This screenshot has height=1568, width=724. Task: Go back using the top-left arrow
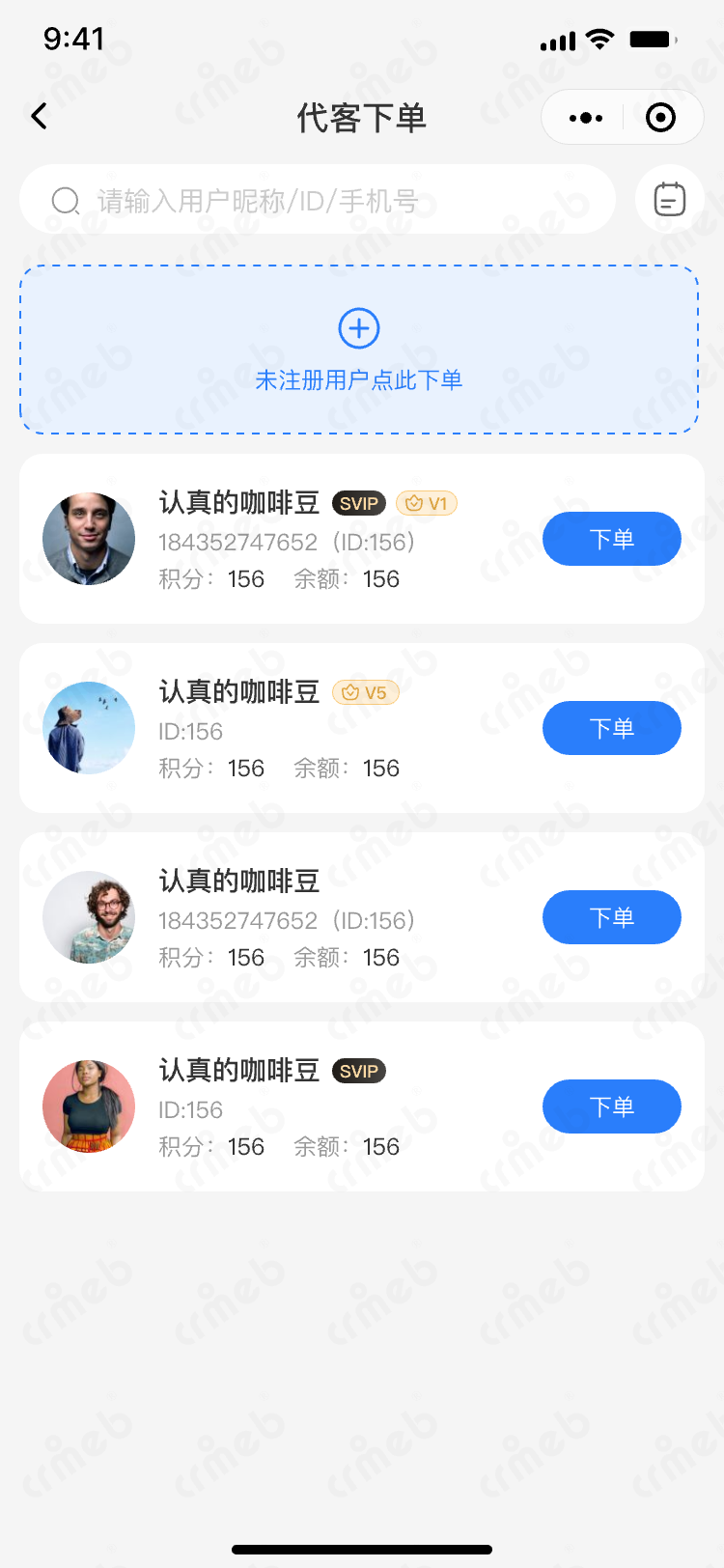pyautogui.click(x=40, y=117)
